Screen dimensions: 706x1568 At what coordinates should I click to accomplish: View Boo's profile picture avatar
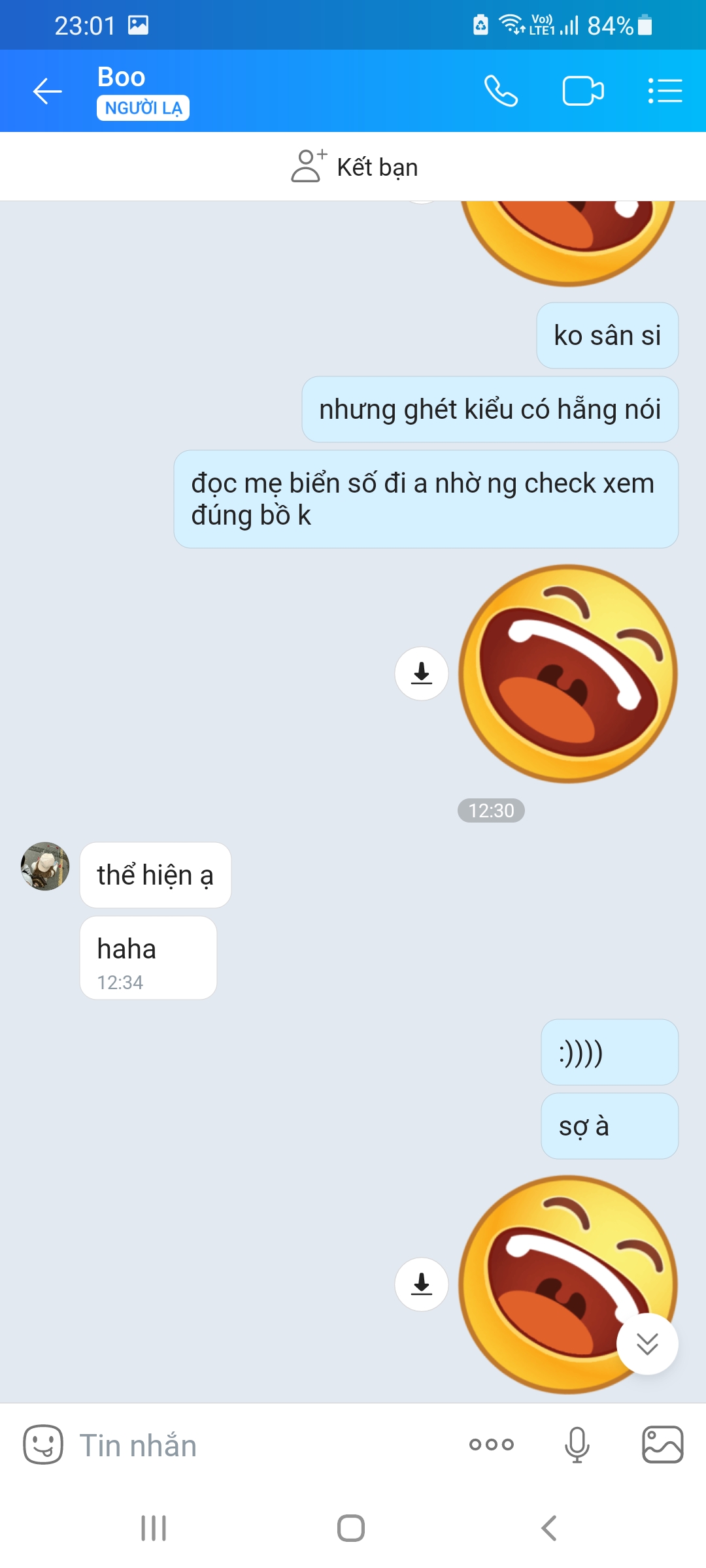pyautogui.click(x=45, y=866)
